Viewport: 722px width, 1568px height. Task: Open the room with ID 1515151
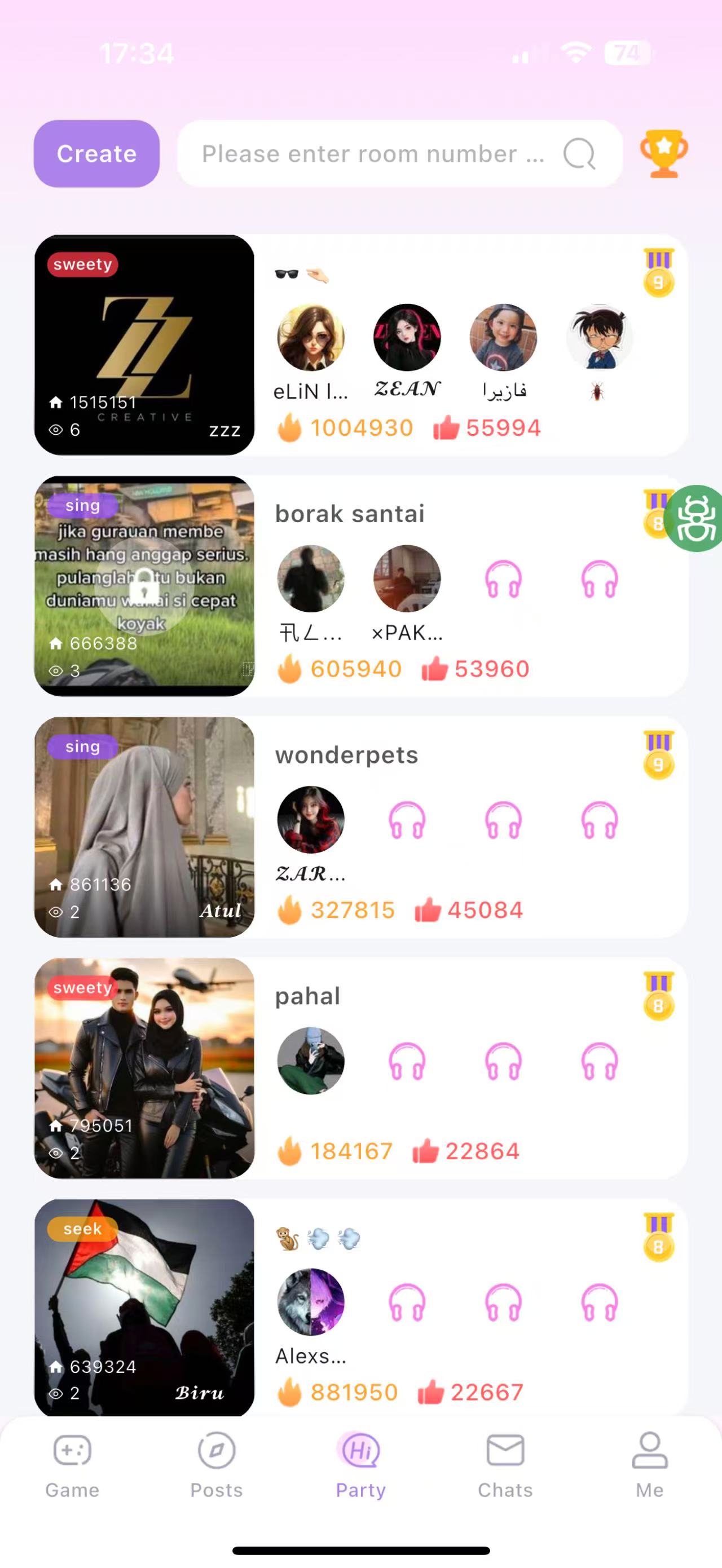(x=144, y=344)
